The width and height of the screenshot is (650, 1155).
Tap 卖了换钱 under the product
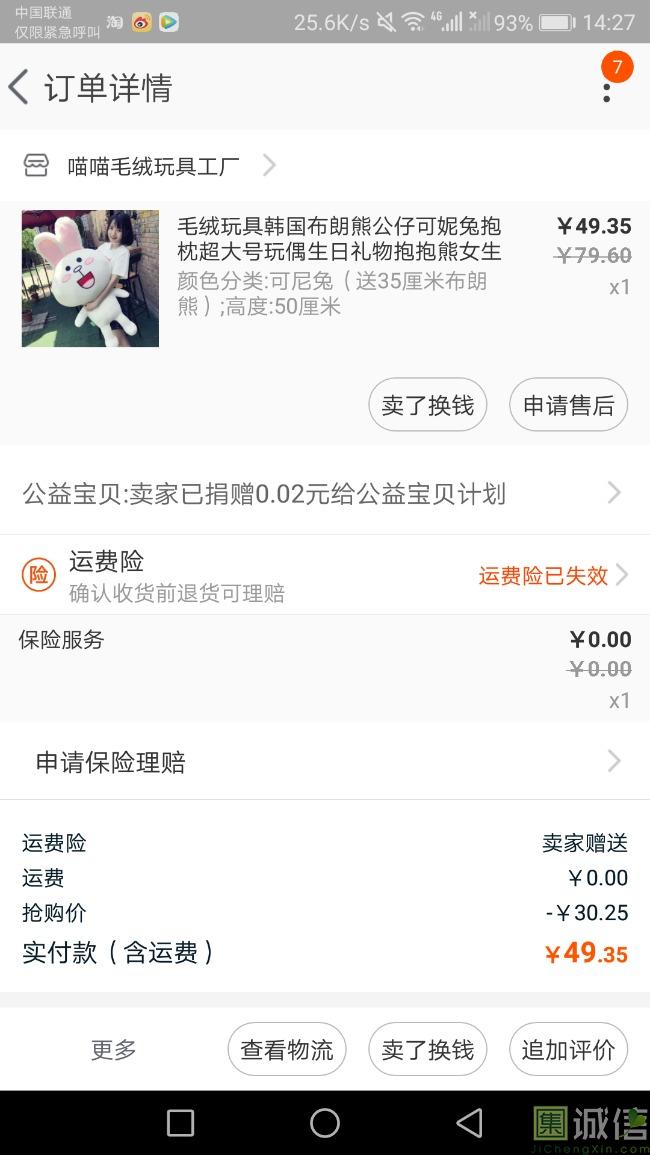pos(427,405)
